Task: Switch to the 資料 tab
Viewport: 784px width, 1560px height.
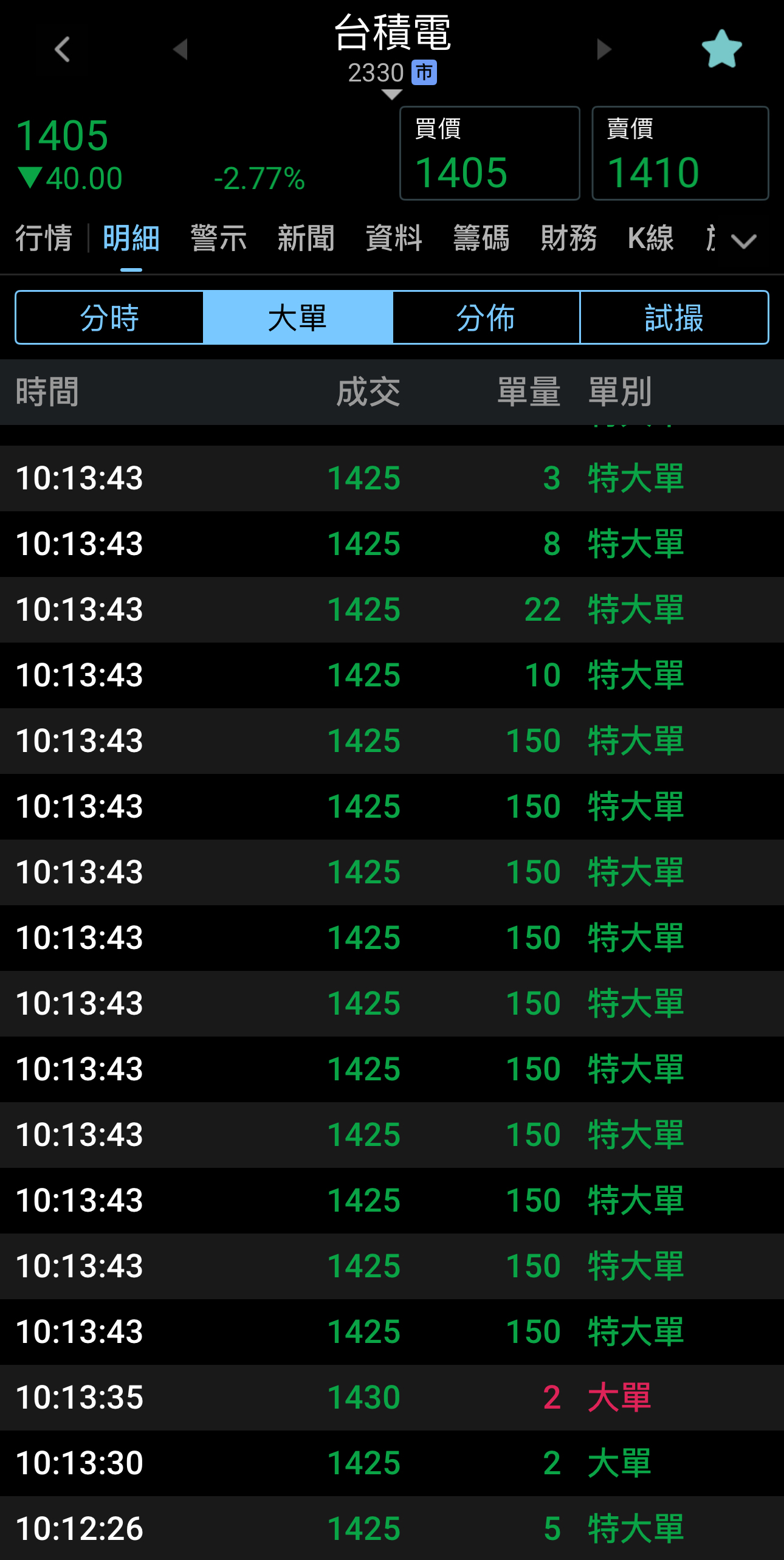Action: click(394, 238)
